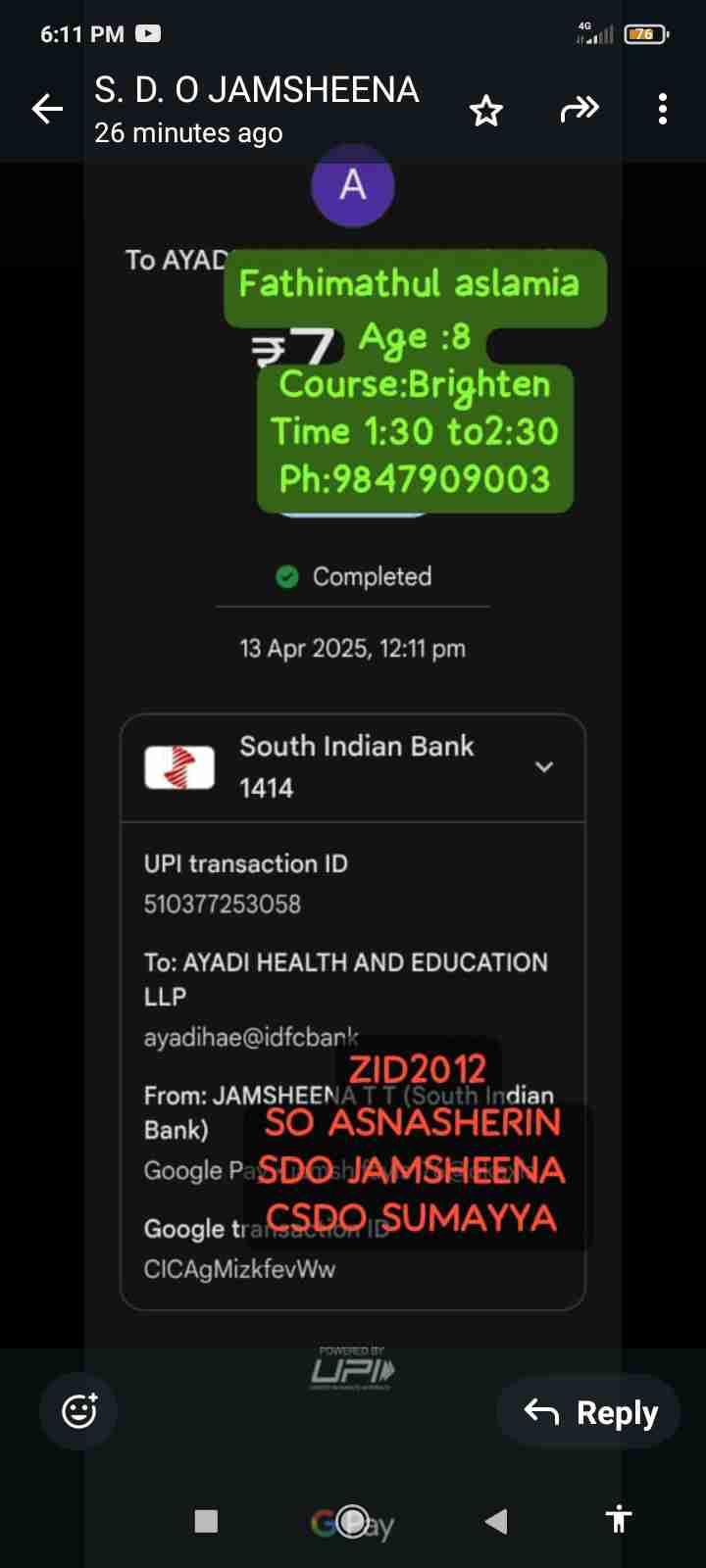
Task: Open recent apps from the navigation bar
Action: tap(206, 1521)
